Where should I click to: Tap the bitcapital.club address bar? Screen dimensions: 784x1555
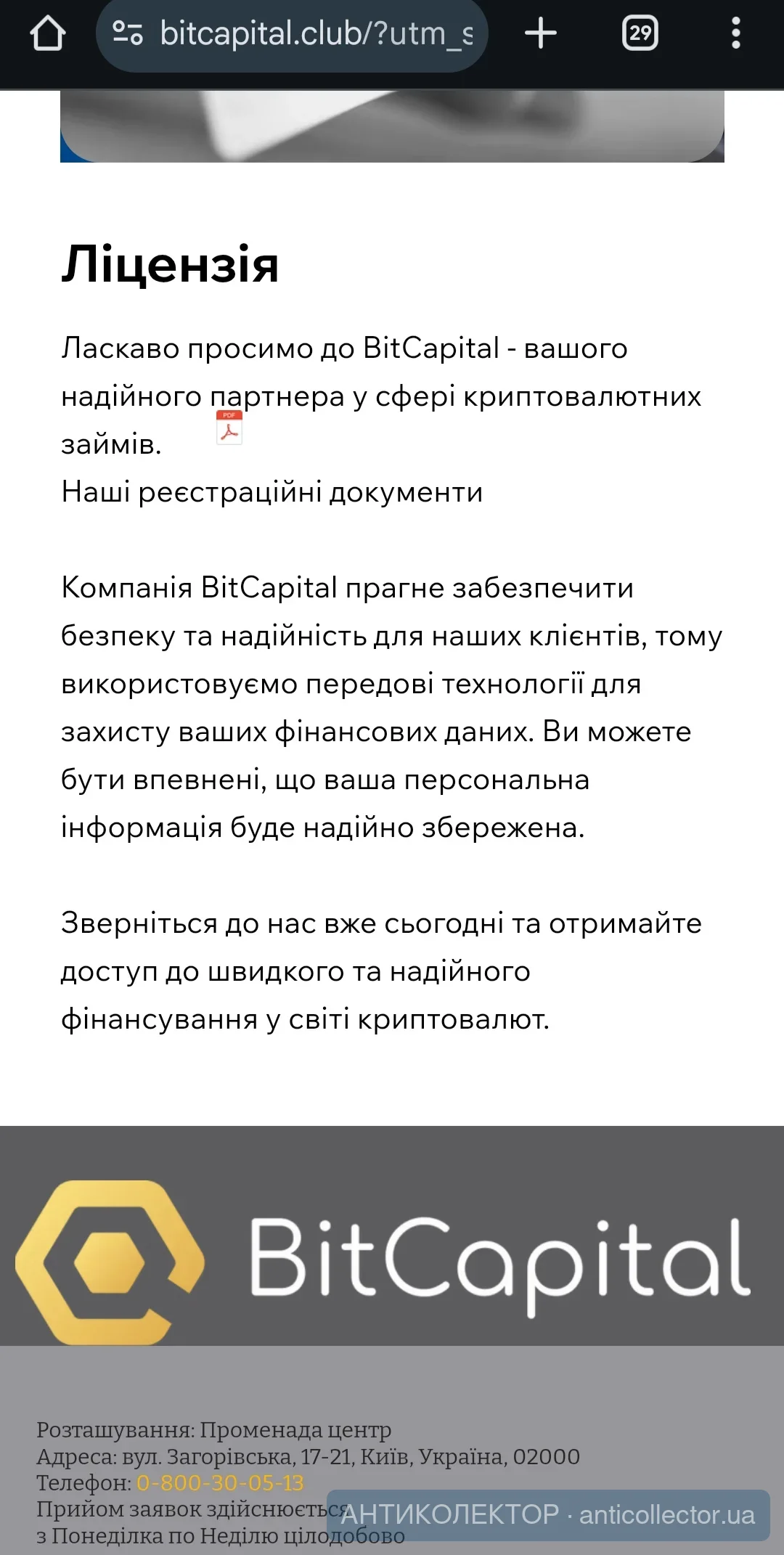(x=292, y=33)
